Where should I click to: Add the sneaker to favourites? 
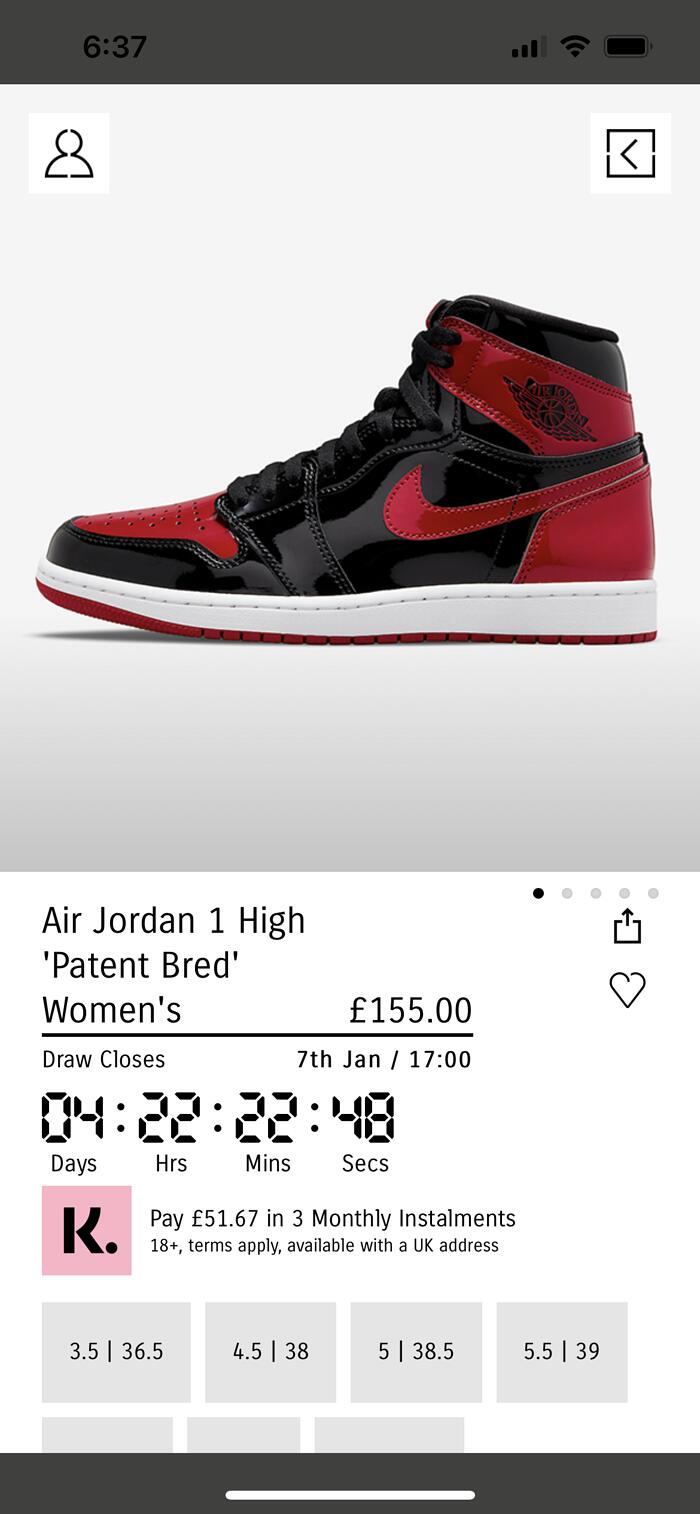(627, 990)
